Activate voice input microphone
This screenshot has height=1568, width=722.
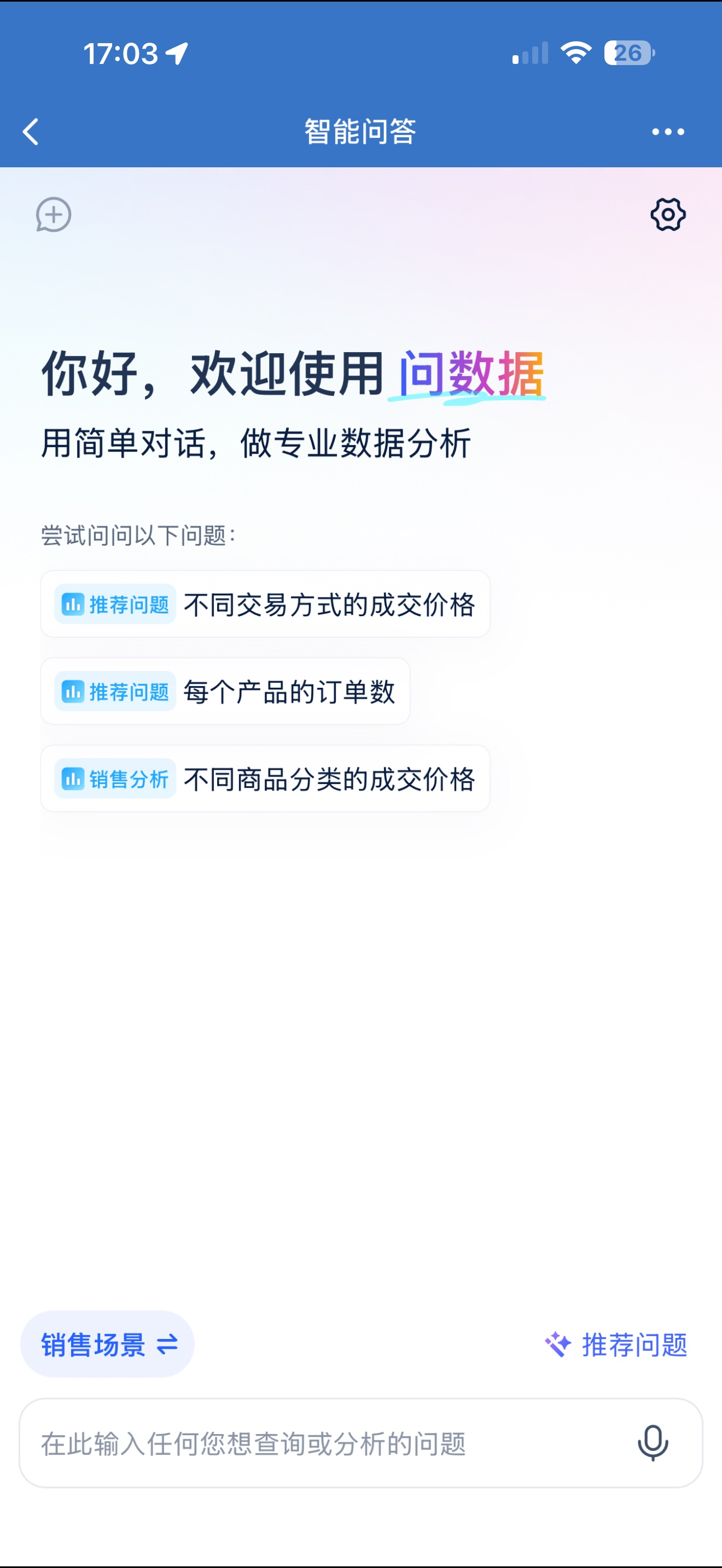click(x=653, y=1443)
